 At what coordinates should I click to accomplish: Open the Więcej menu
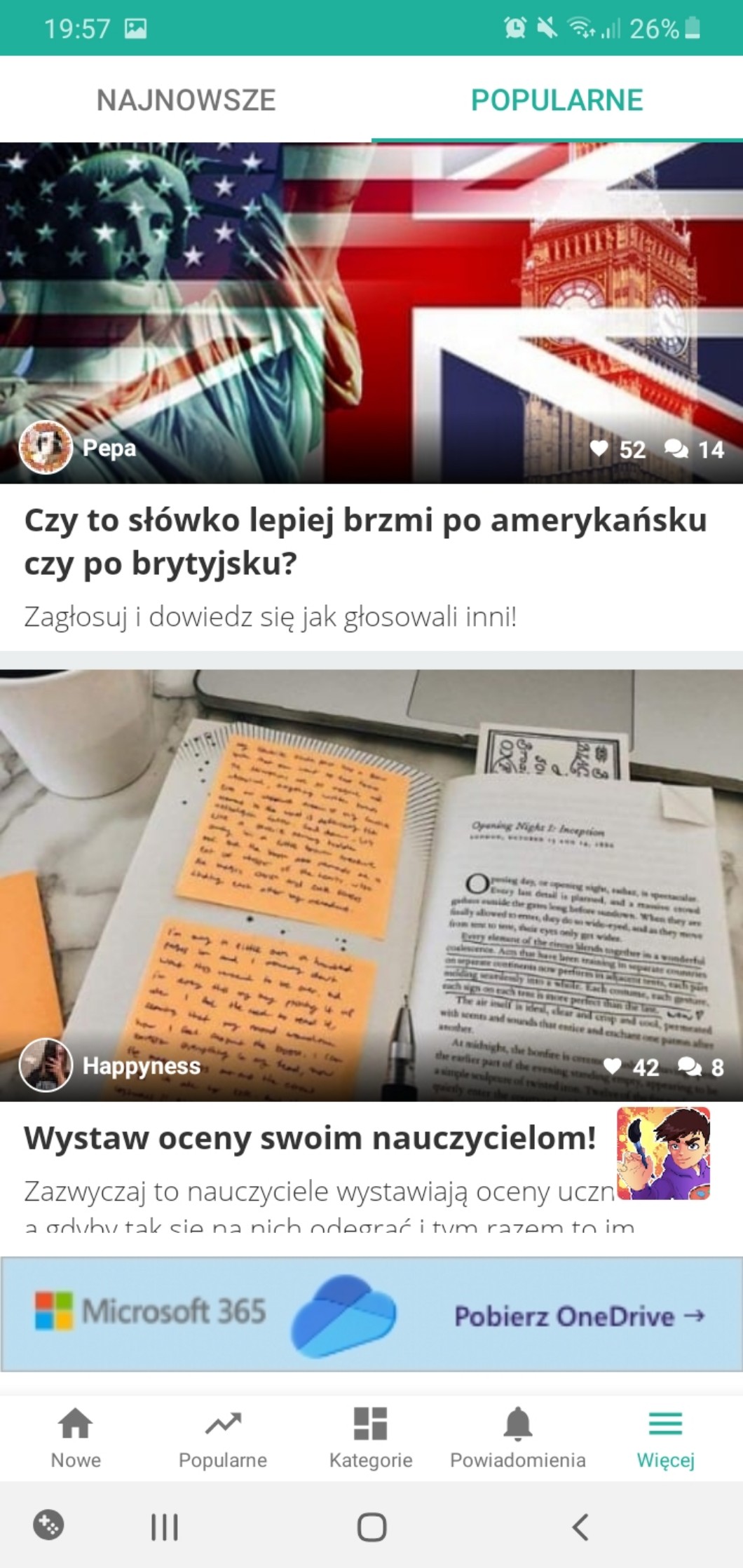(x=665, y=1438)
